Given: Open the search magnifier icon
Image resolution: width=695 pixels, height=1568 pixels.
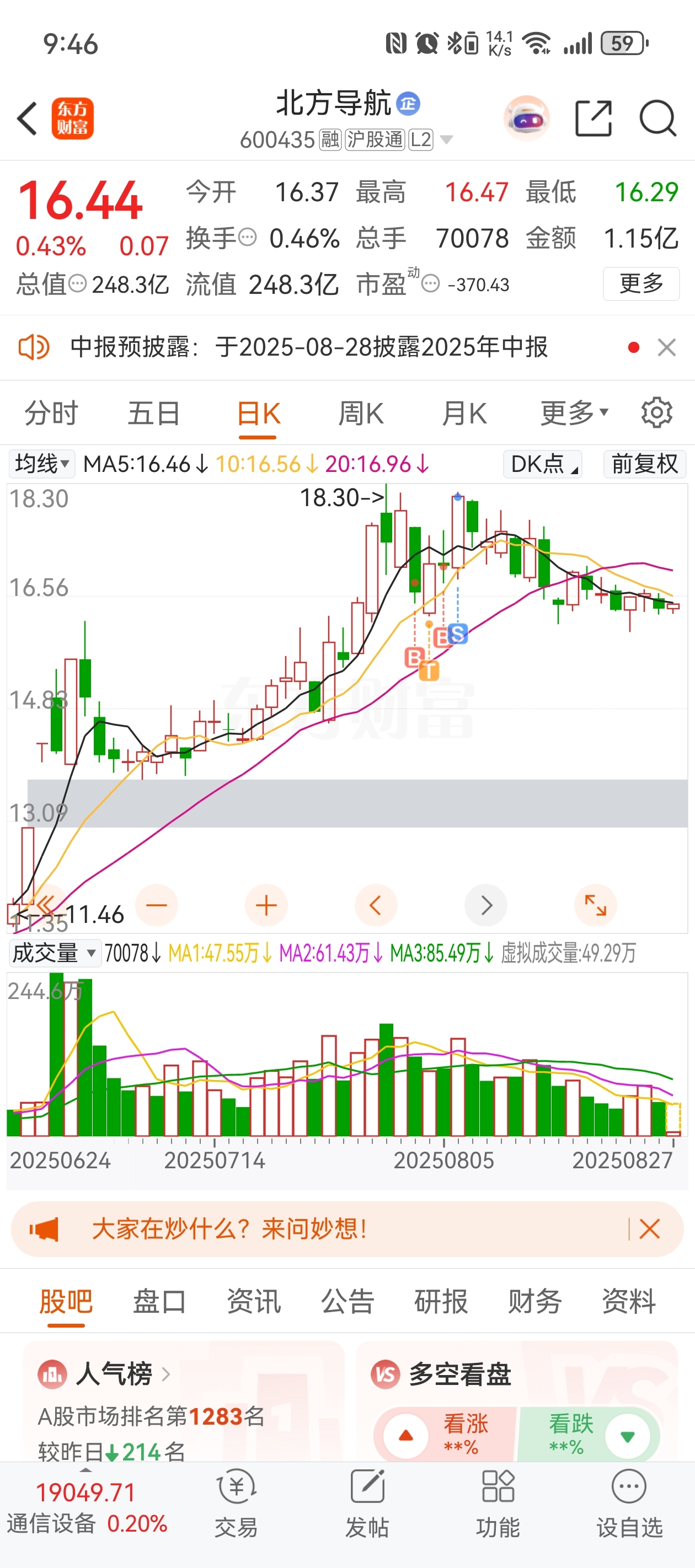Looking at the screenshot, I should pos(658,118).
